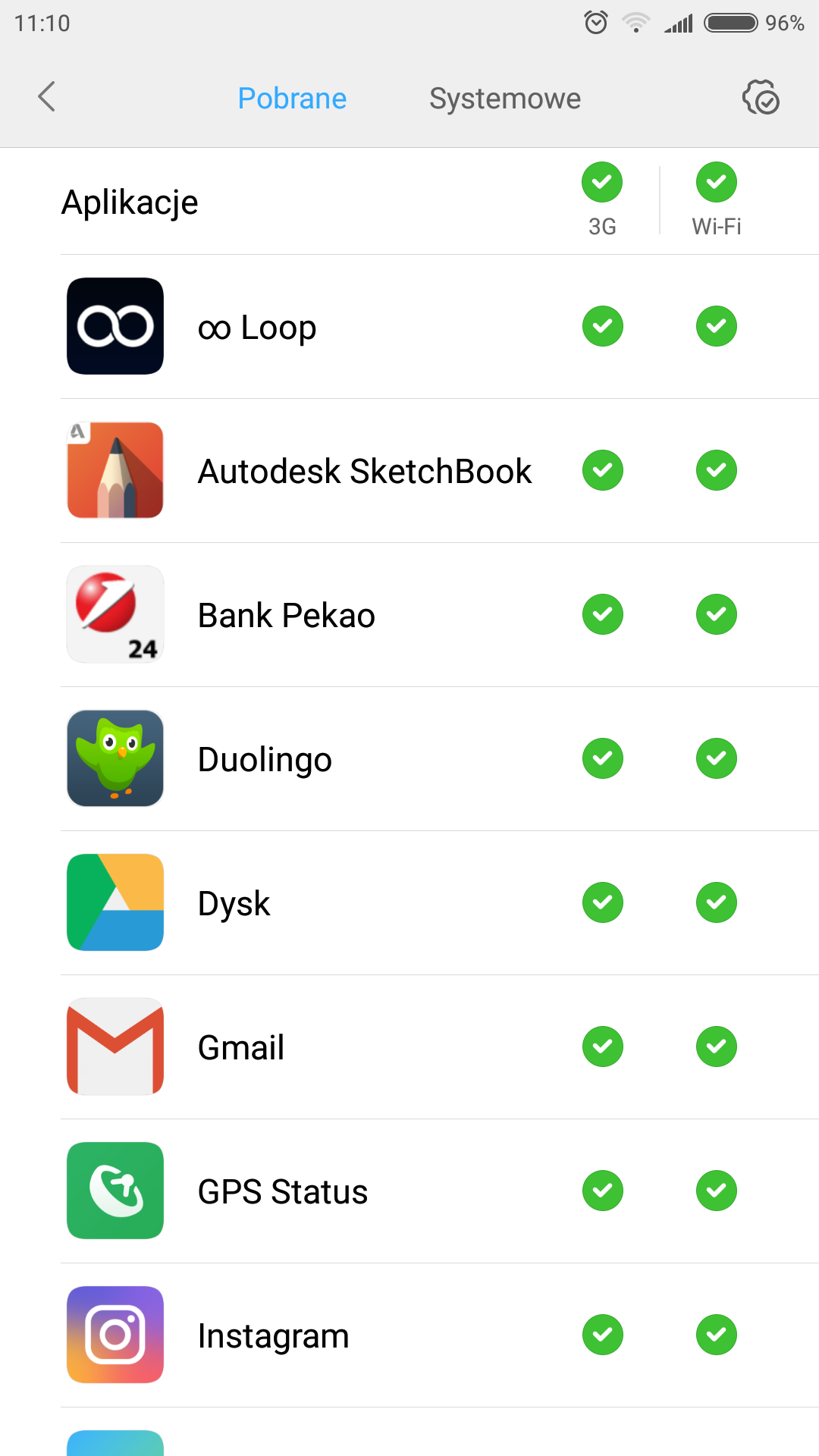Uncheck Wi-Fi for Autodesk SketchBook
819x1456 pixels.
pyautogui.click(x=716, y=470)
